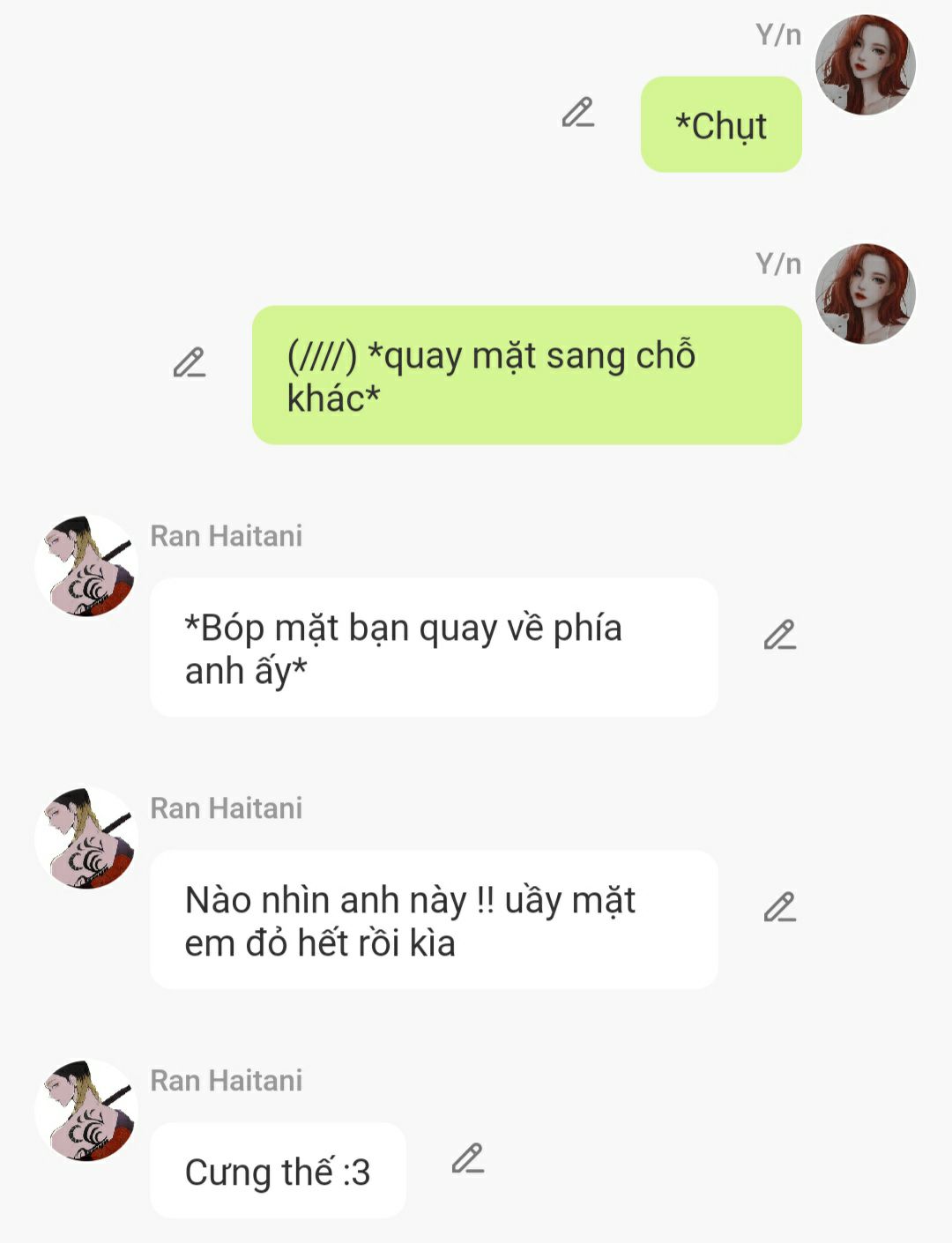This screenshot has height=1243, width=952.
Task: Edit the "Cưng thế :3" message
Action: 468,1159
